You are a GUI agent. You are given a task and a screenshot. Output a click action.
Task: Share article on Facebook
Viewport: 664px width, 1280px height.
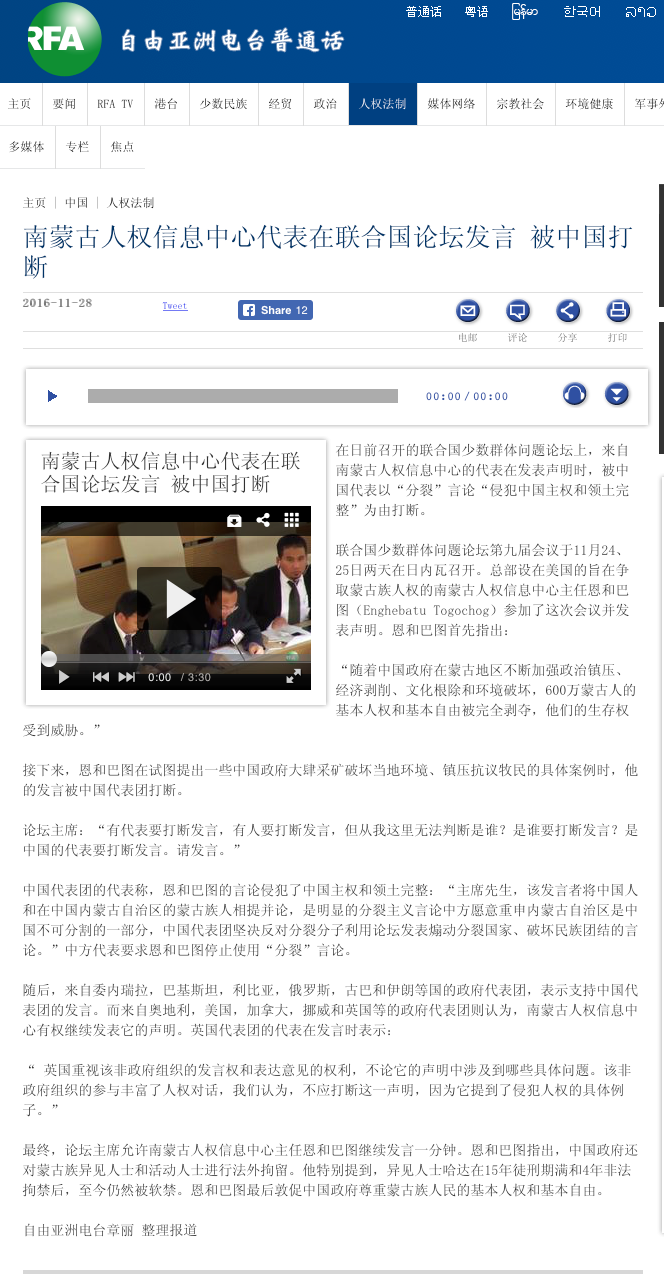(275, 310)
